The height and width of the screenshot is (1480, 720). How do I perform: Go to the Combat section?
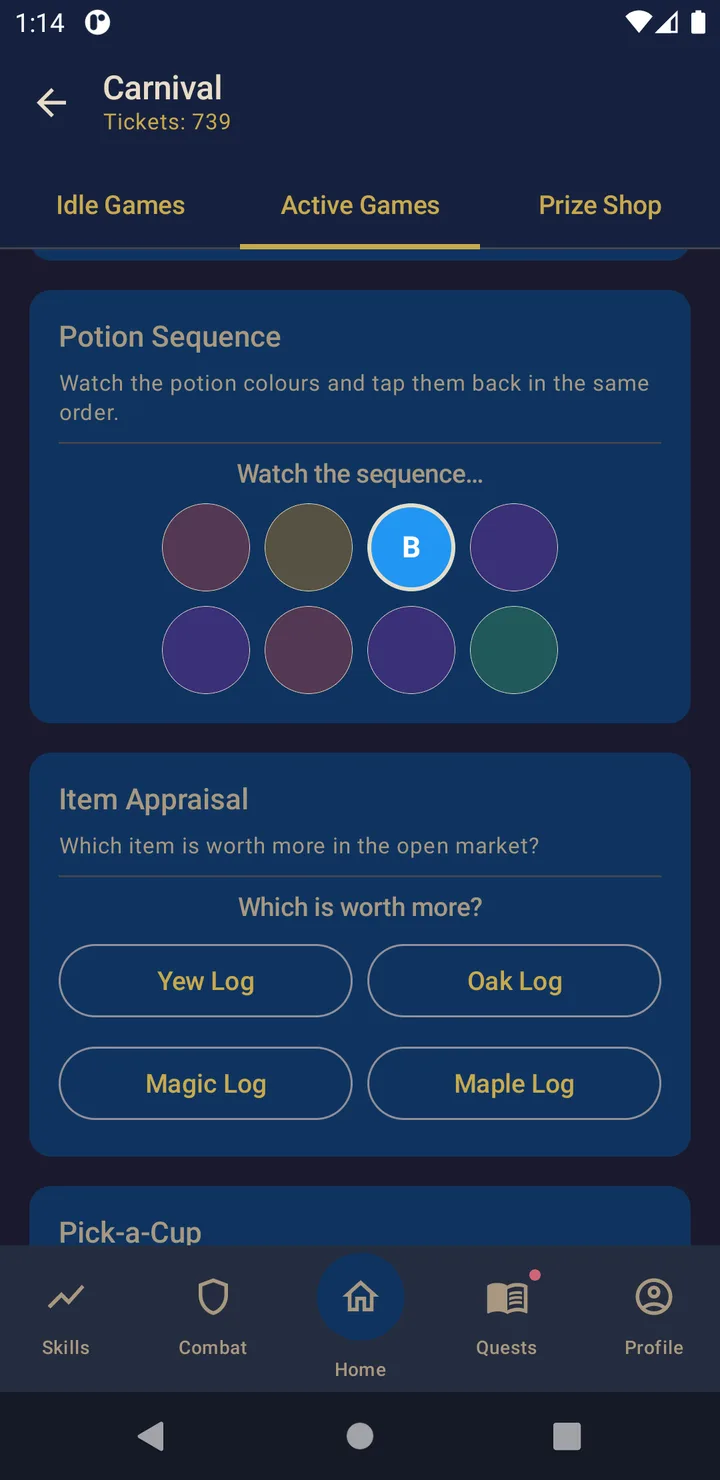click(213, 1318)
